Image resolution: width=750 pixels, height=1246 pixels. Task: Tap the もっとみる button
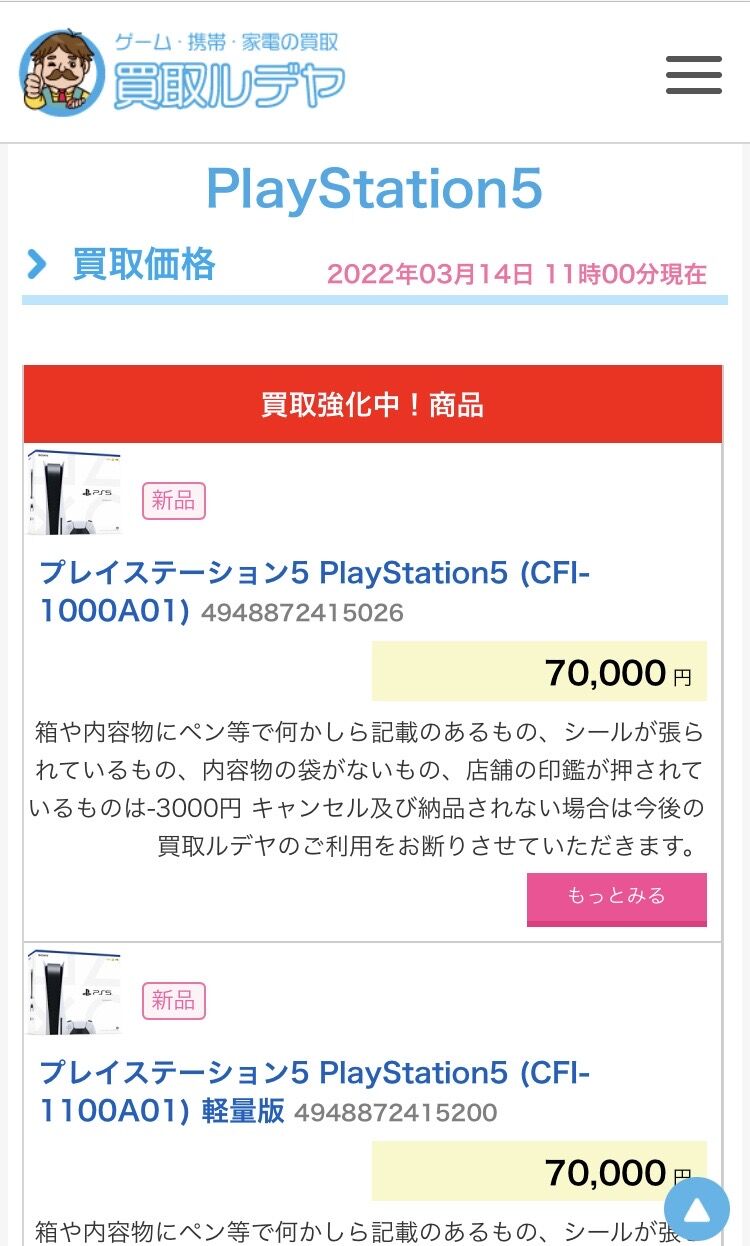(617, 898)
